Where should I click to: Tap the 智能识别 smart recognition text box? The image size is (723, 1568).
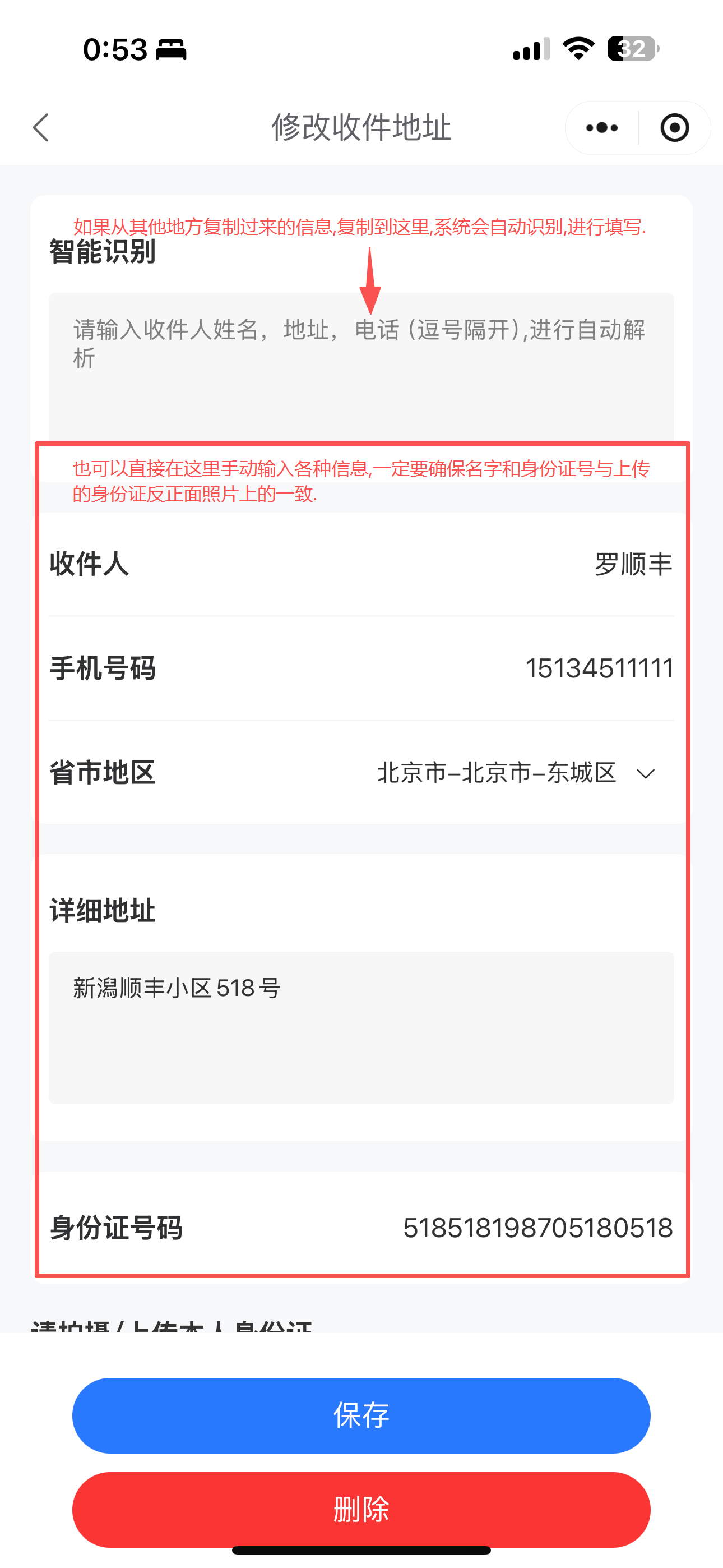[361, 365]
